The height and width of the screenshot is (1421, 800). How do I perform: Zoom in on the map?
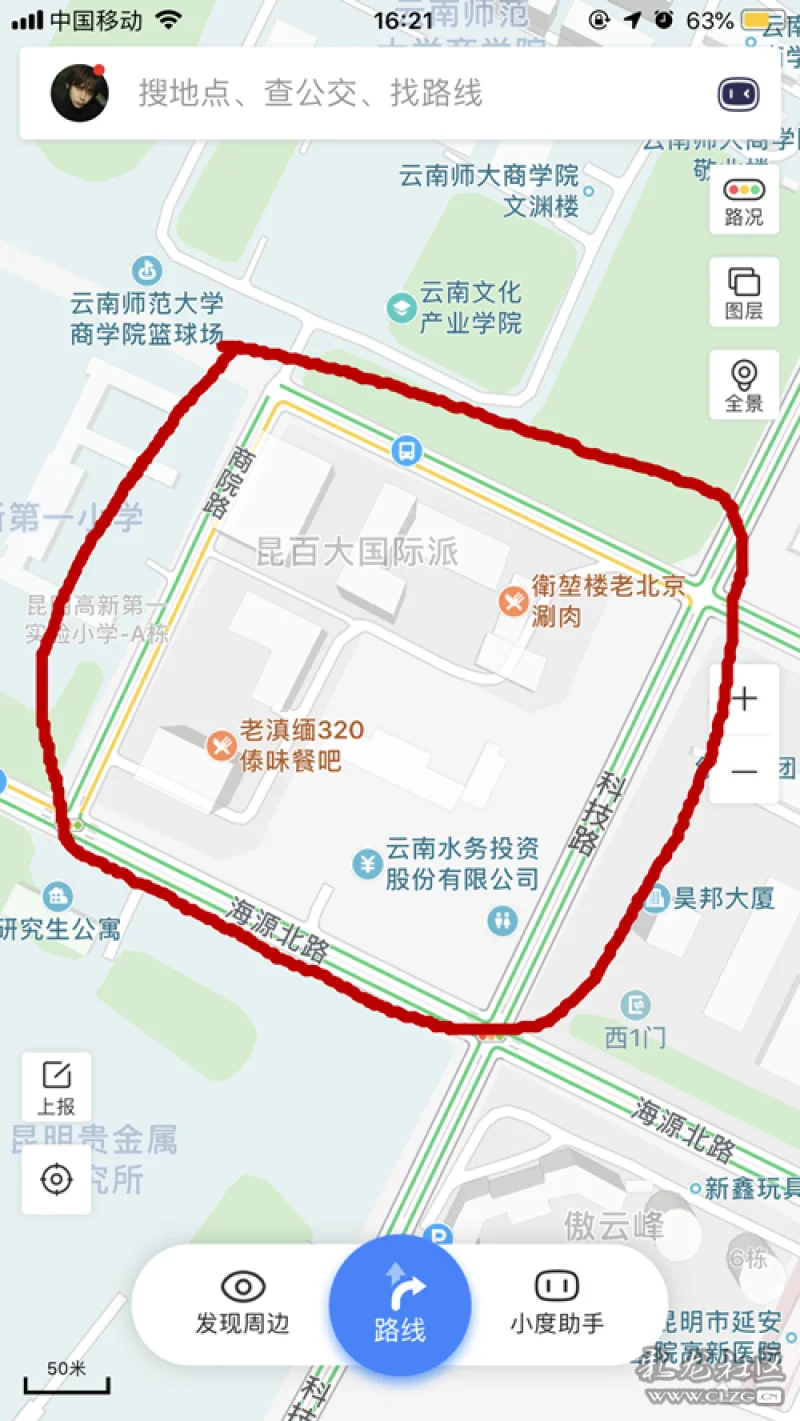744,699
